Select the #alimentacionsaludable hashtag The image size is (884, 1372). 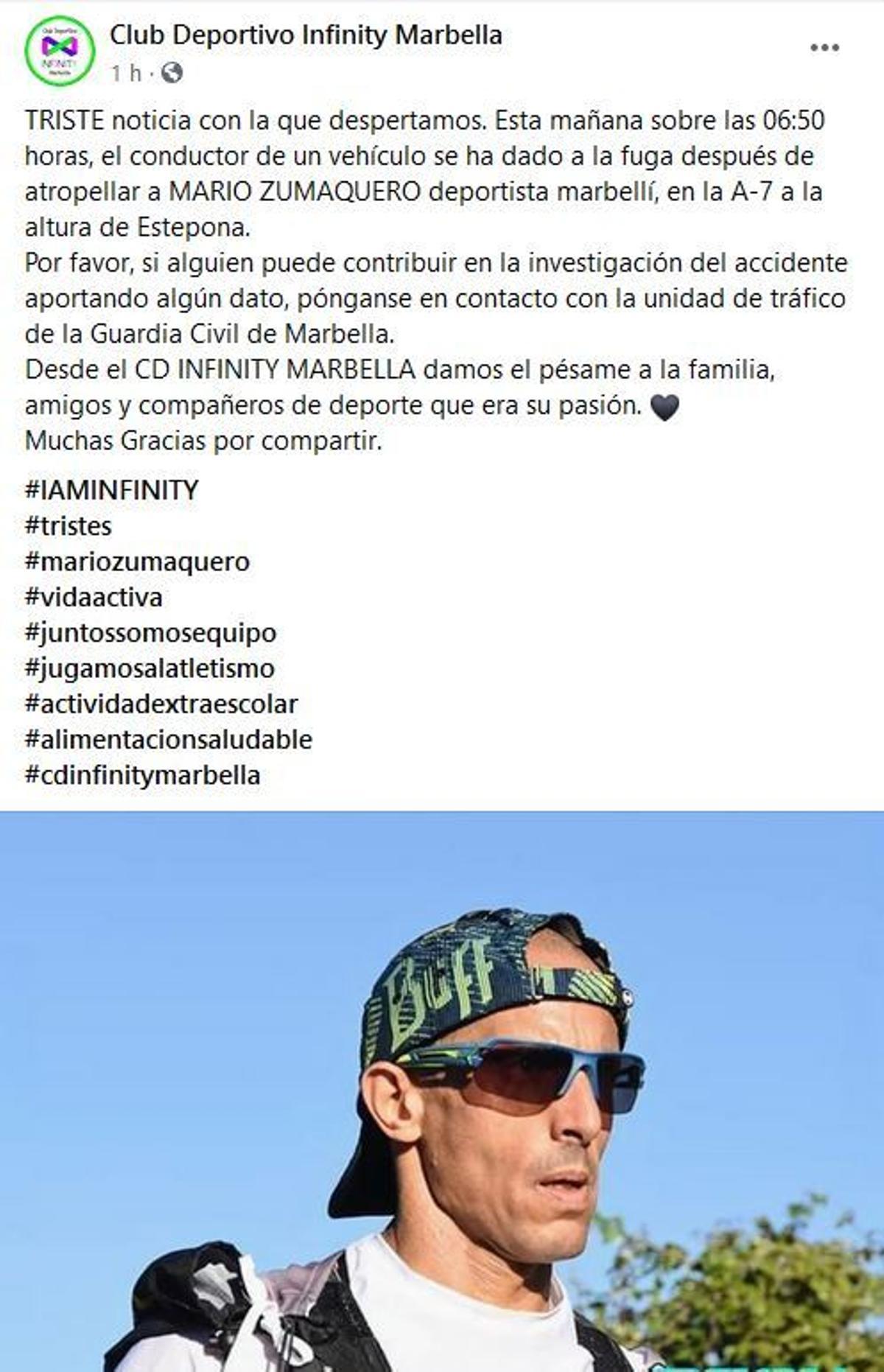[x=169, y=739]
